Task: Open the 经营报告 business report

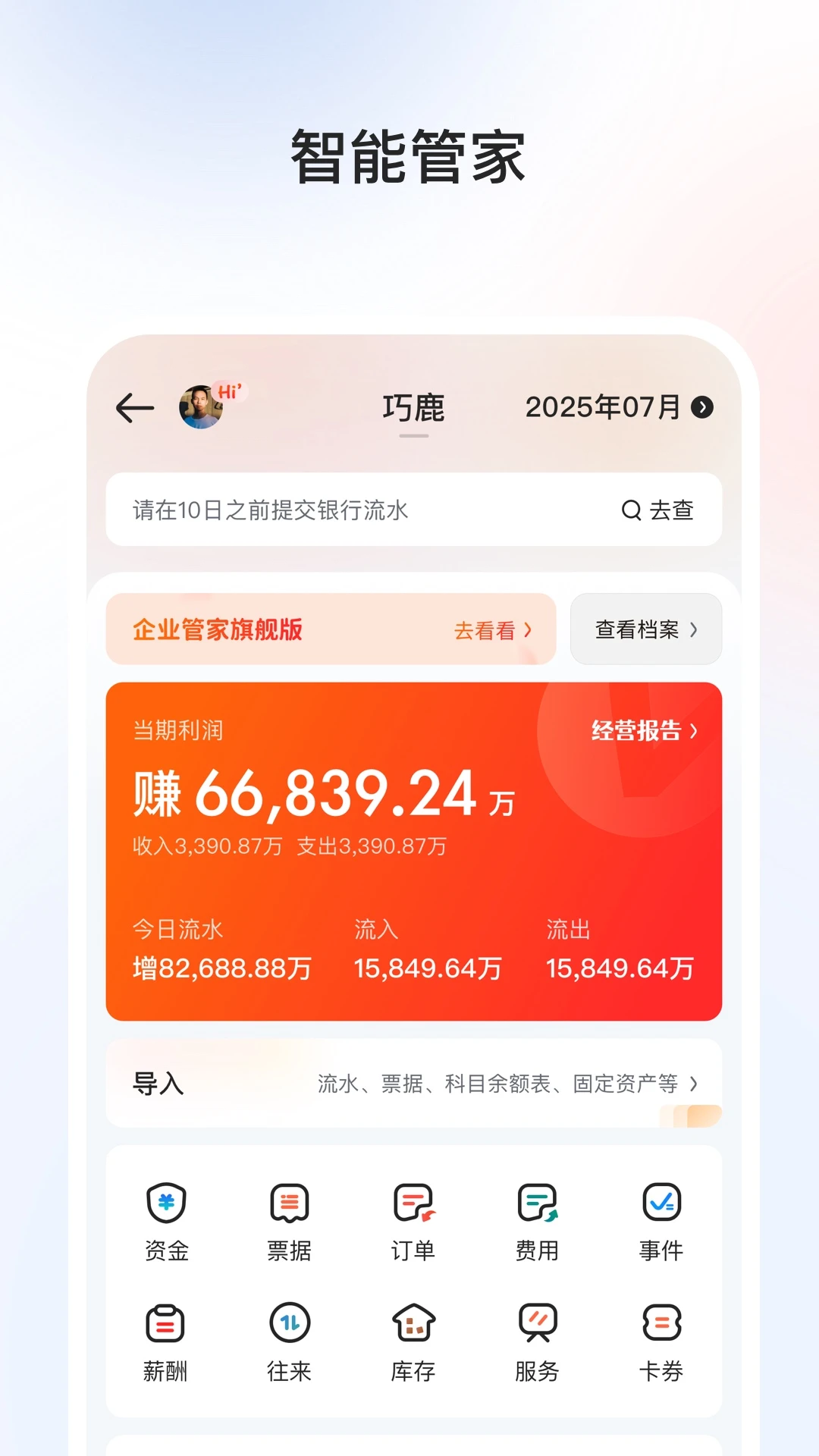Action: click(644, 733)
